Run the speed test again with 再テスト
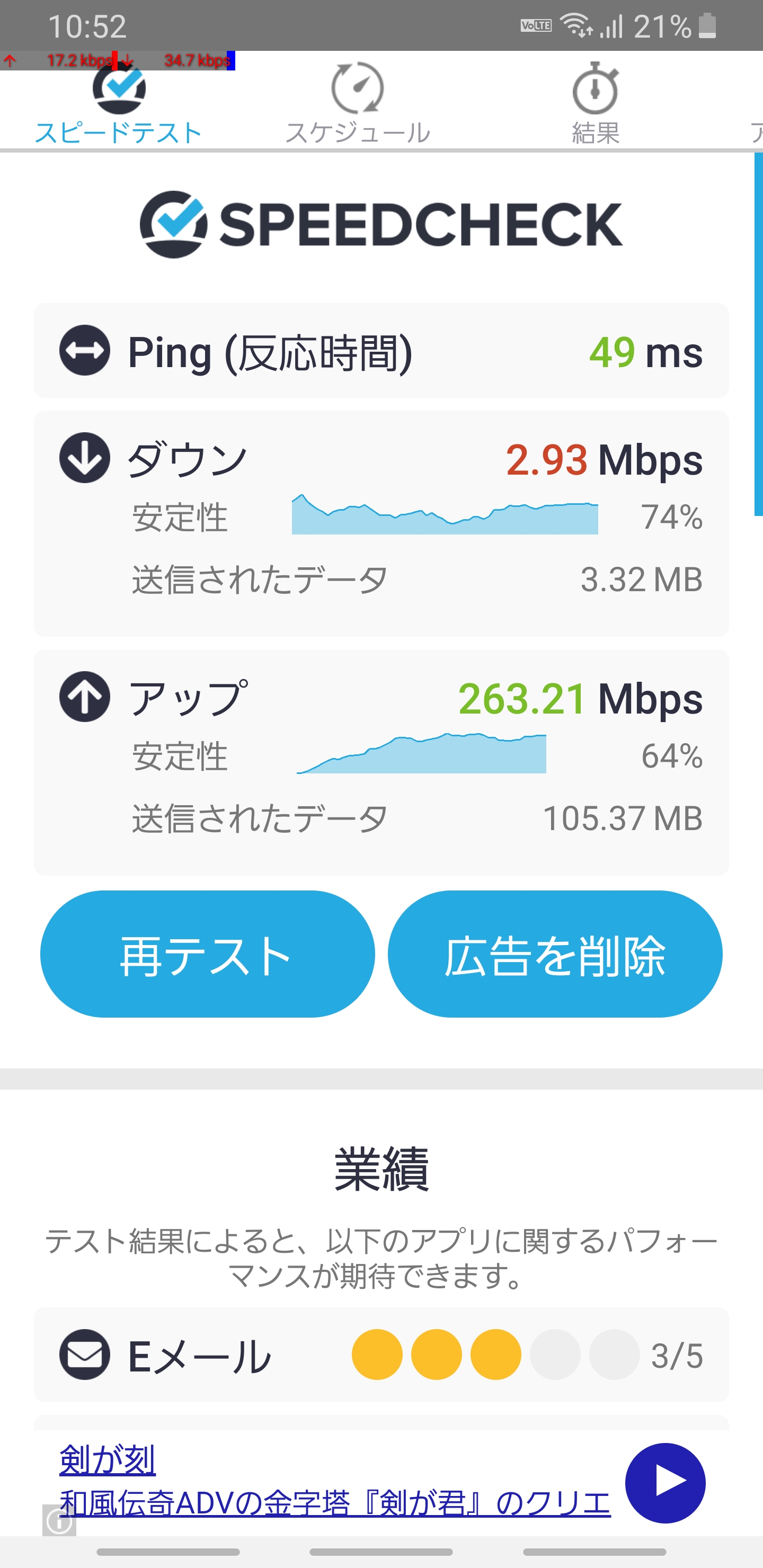 [x=207, y=954]
